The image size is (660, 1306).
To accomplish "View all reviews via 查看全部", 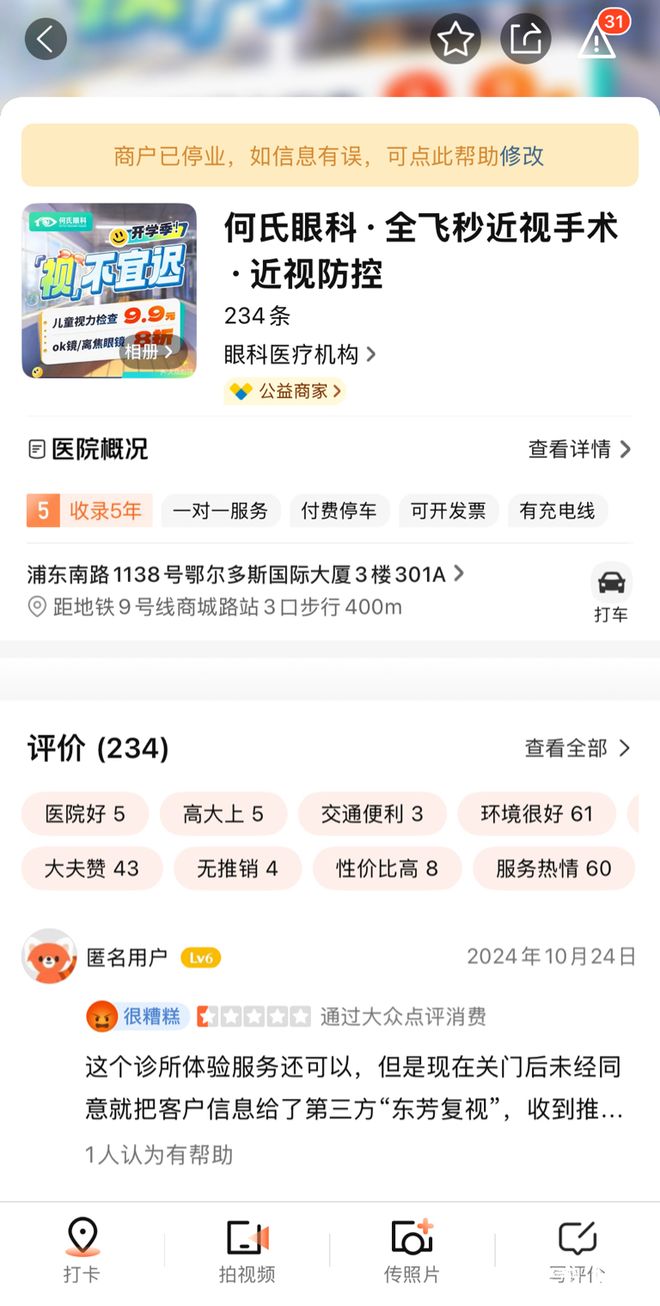I will 577,748.
